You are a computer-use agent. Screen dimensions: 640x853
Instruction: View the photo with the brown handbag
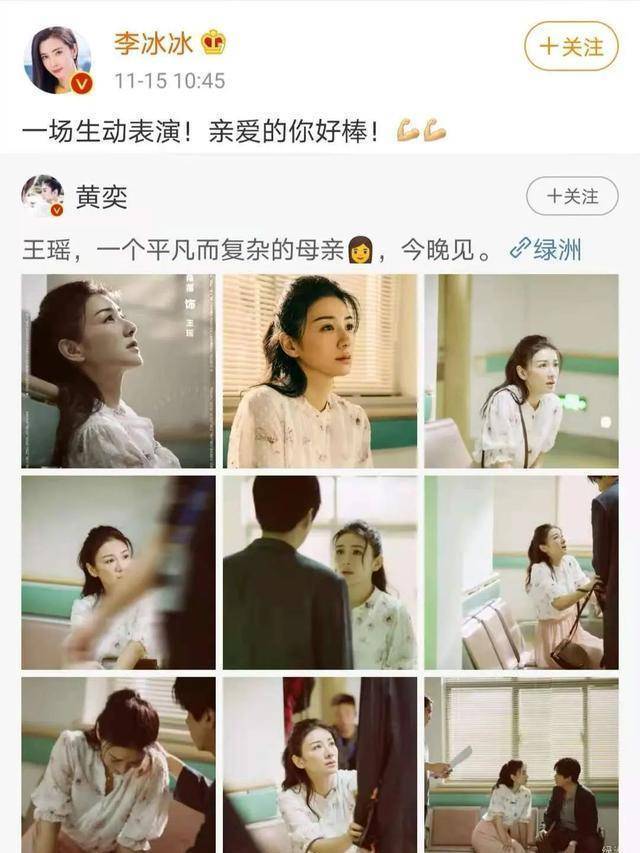[521, 572]
